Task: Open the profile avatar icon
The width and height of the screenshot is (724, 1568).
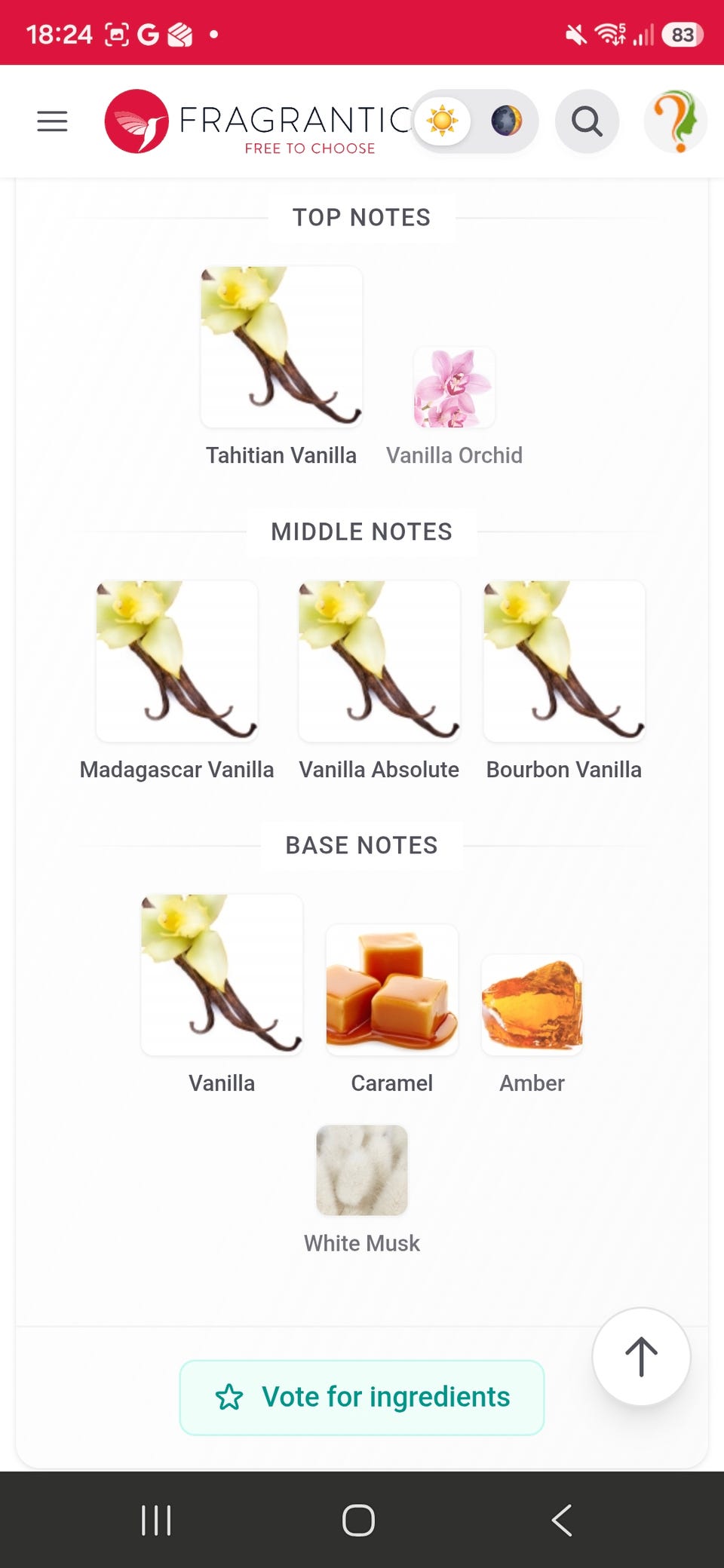Action: tap(675, 121)
